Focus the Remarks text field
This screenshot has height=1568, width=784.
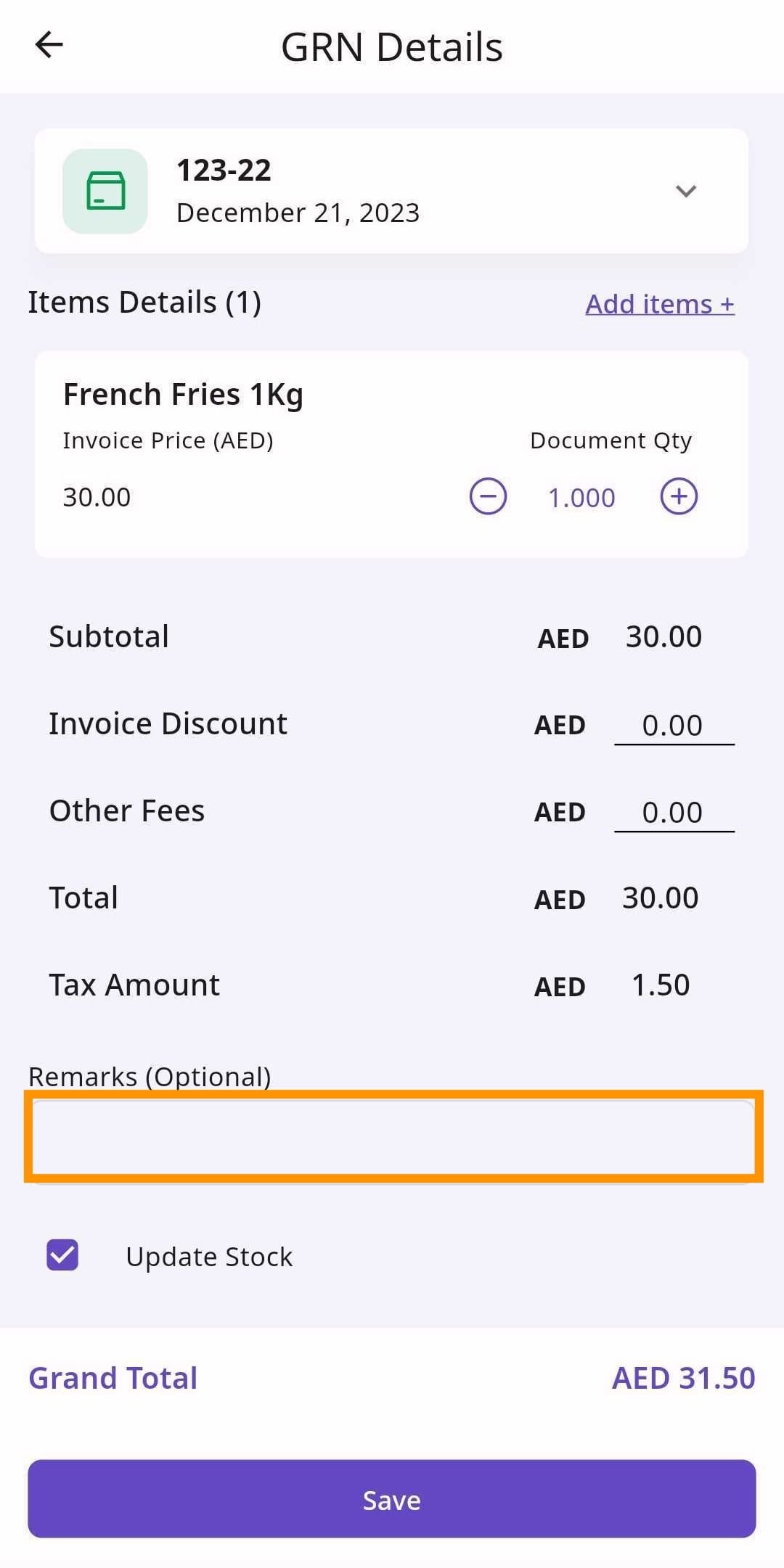click(393, 1137)
